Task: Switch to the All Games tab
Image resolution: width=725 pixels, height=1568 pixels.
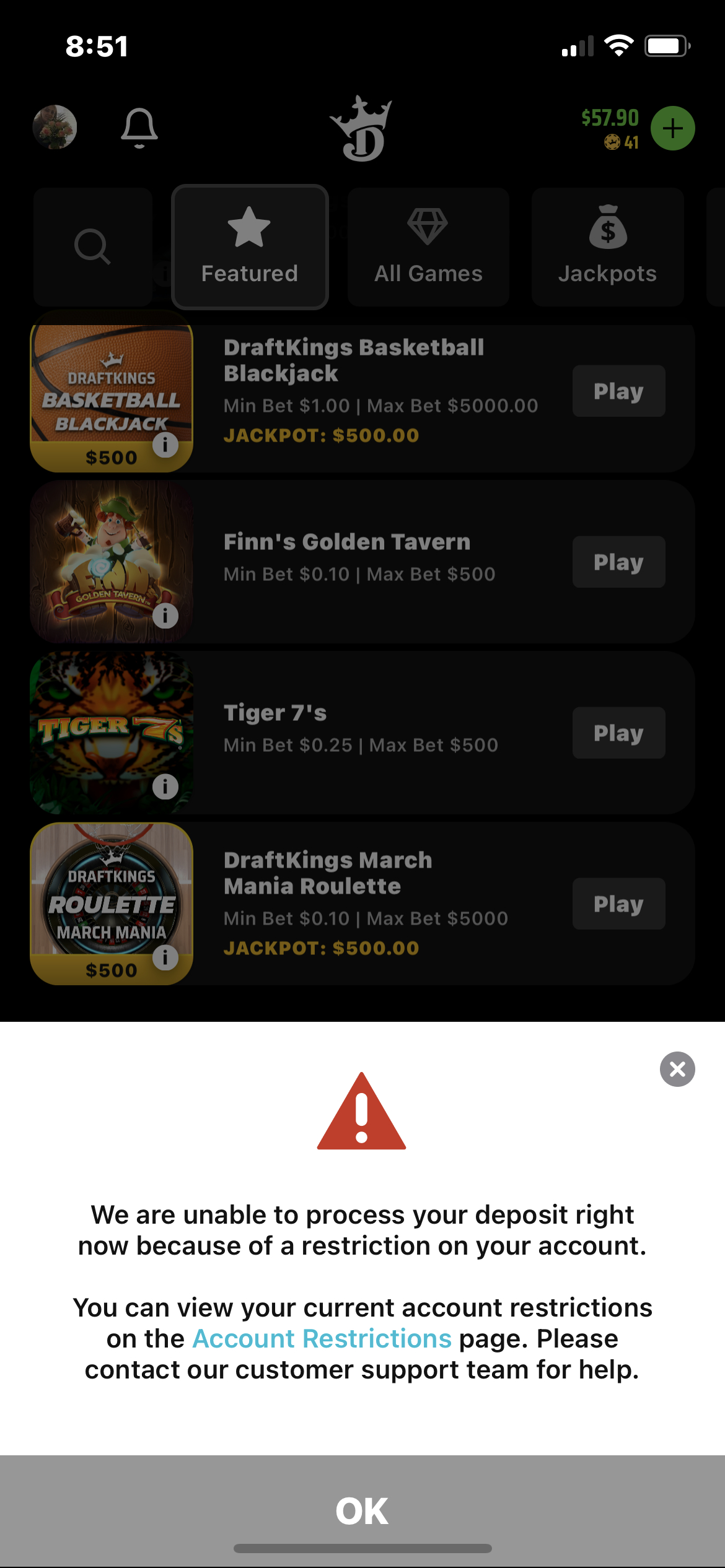Action: click(428, 246)
